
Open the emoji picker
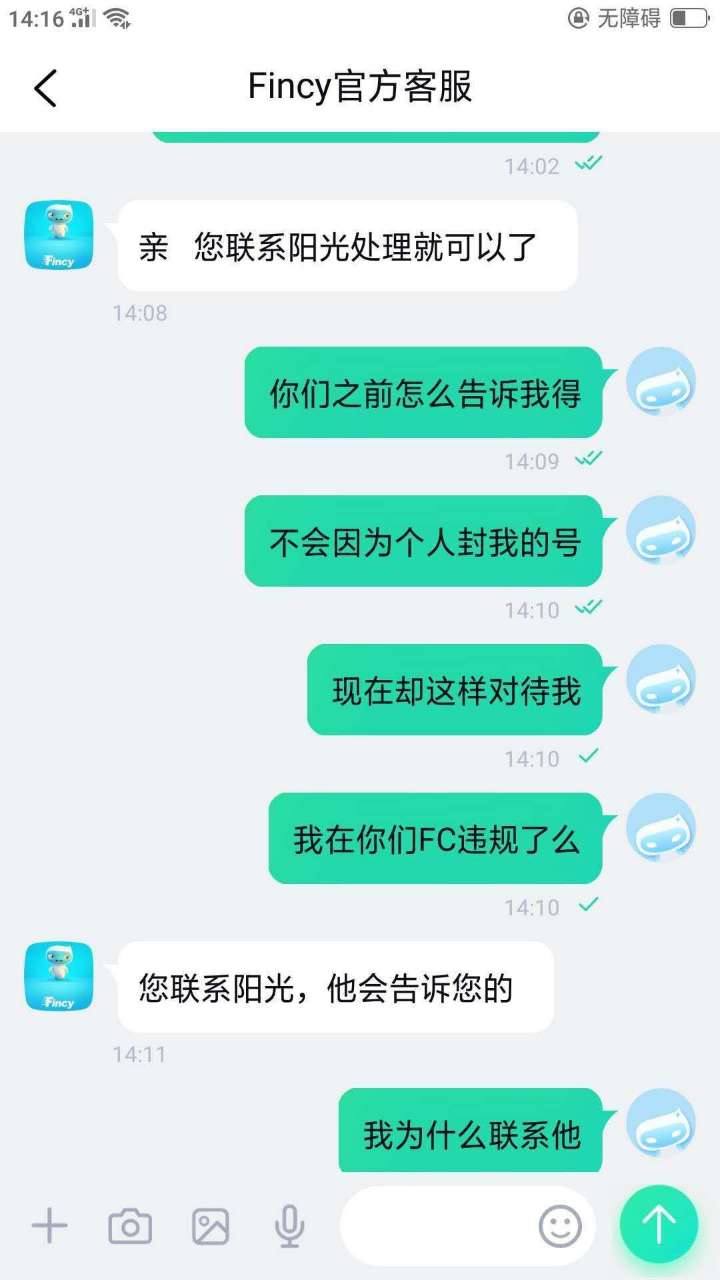pyautogui.click(x=560, y=1225)
